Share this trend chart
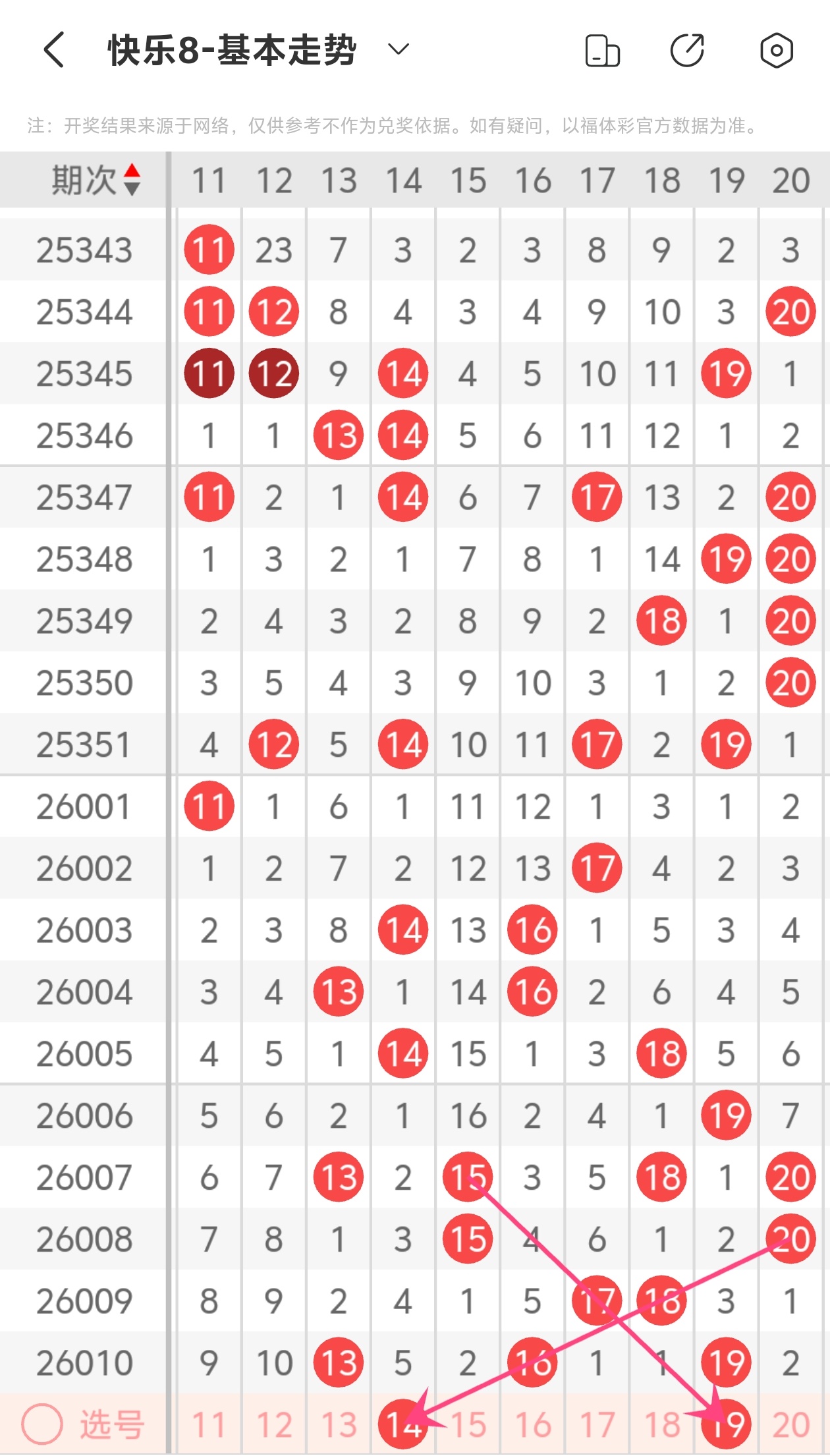 (688, 51)
